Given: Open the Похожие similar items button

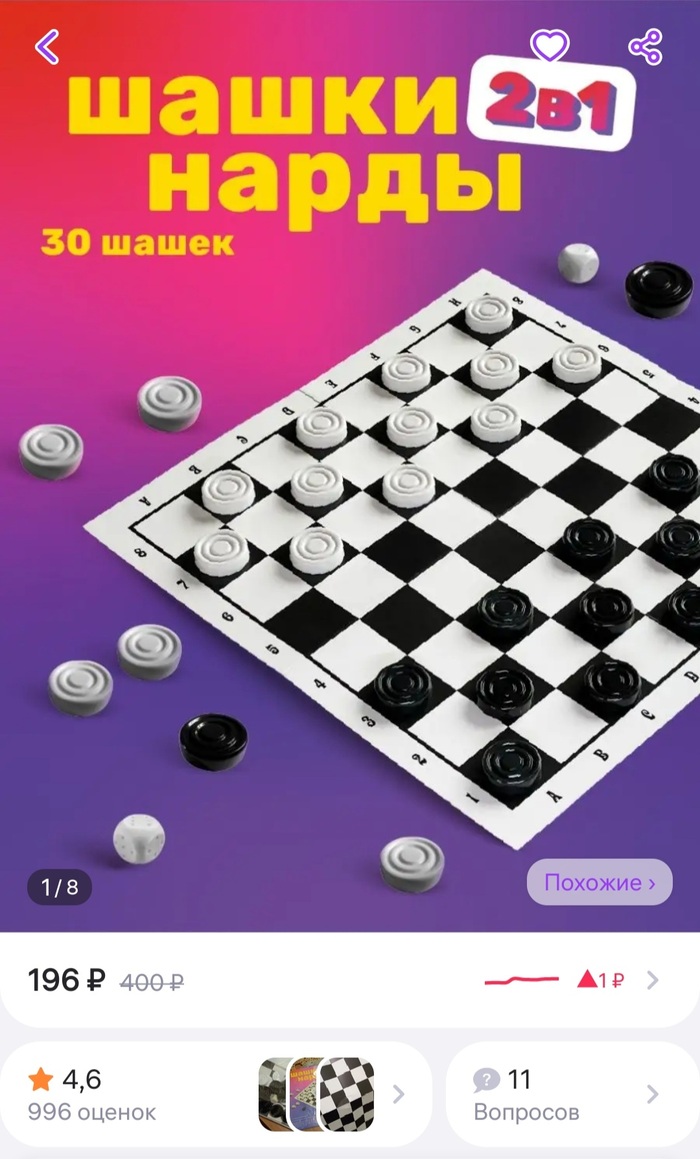Looking at the screenshot, I should (x=599, y=882).
